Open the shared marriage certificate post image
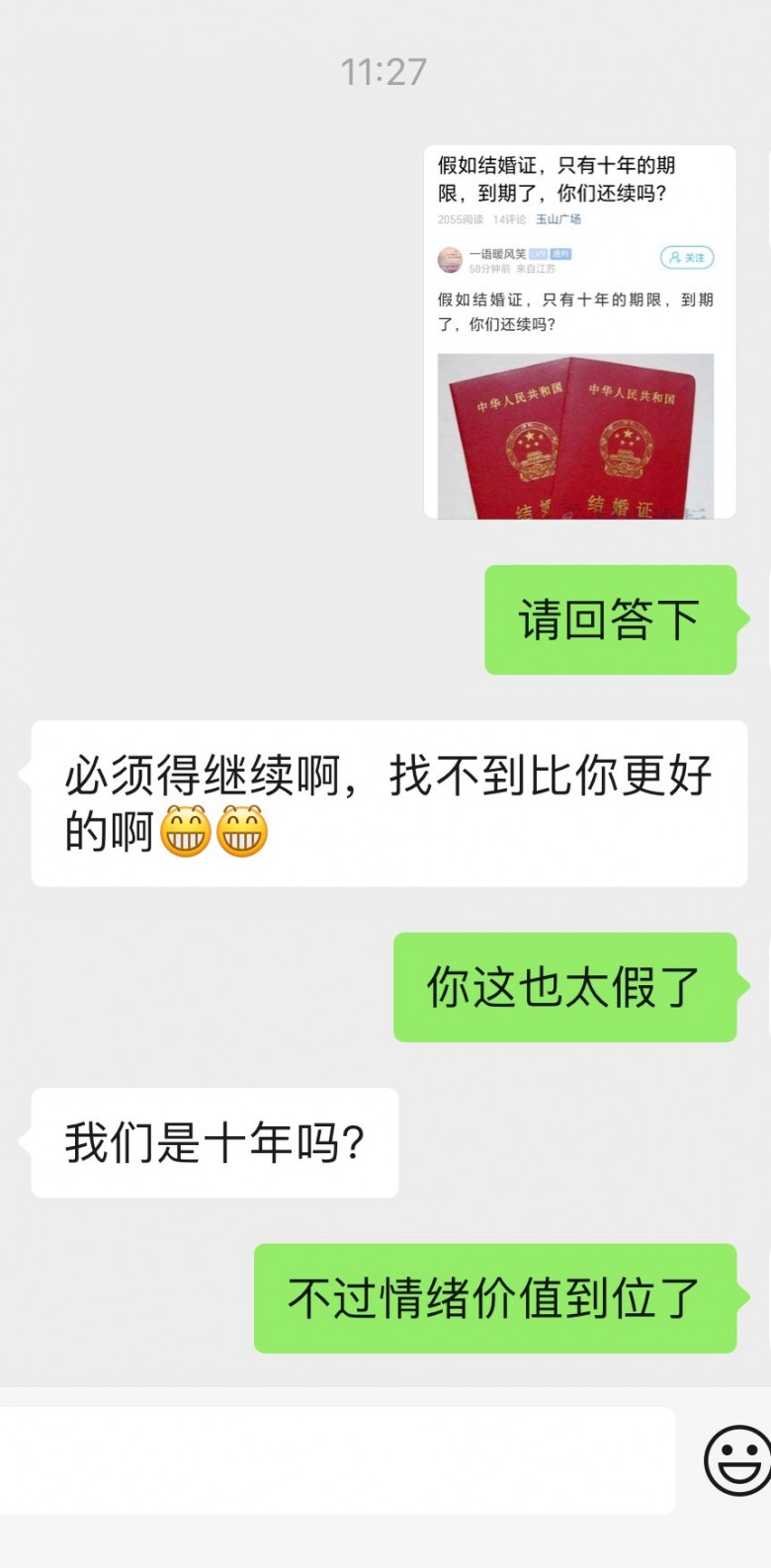The width and height of the screenshot is (771, 1568). click(579, 332)
